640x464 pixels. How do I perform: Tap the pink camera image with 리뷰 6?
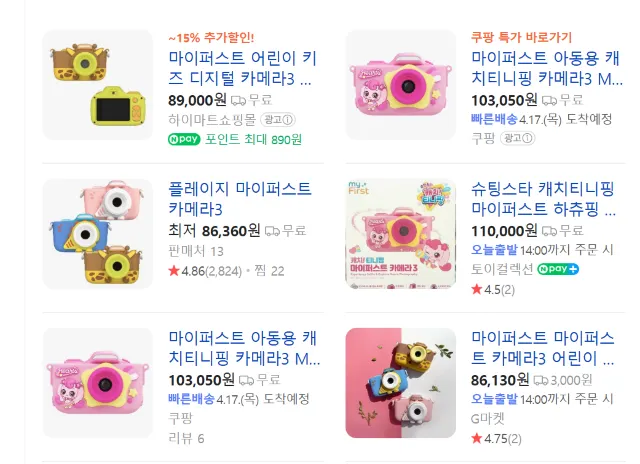click(98, 383)
